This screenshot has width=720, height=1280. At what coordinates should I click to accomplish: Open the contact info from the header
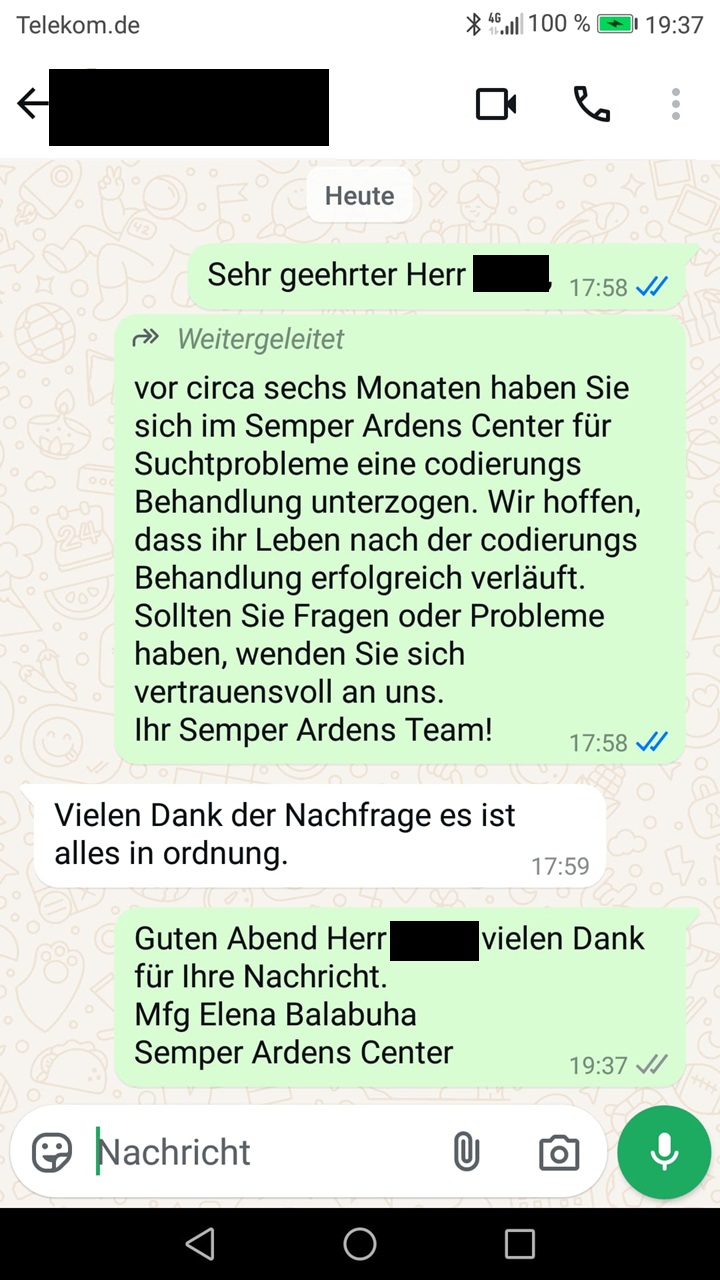[x=190, y=106]
